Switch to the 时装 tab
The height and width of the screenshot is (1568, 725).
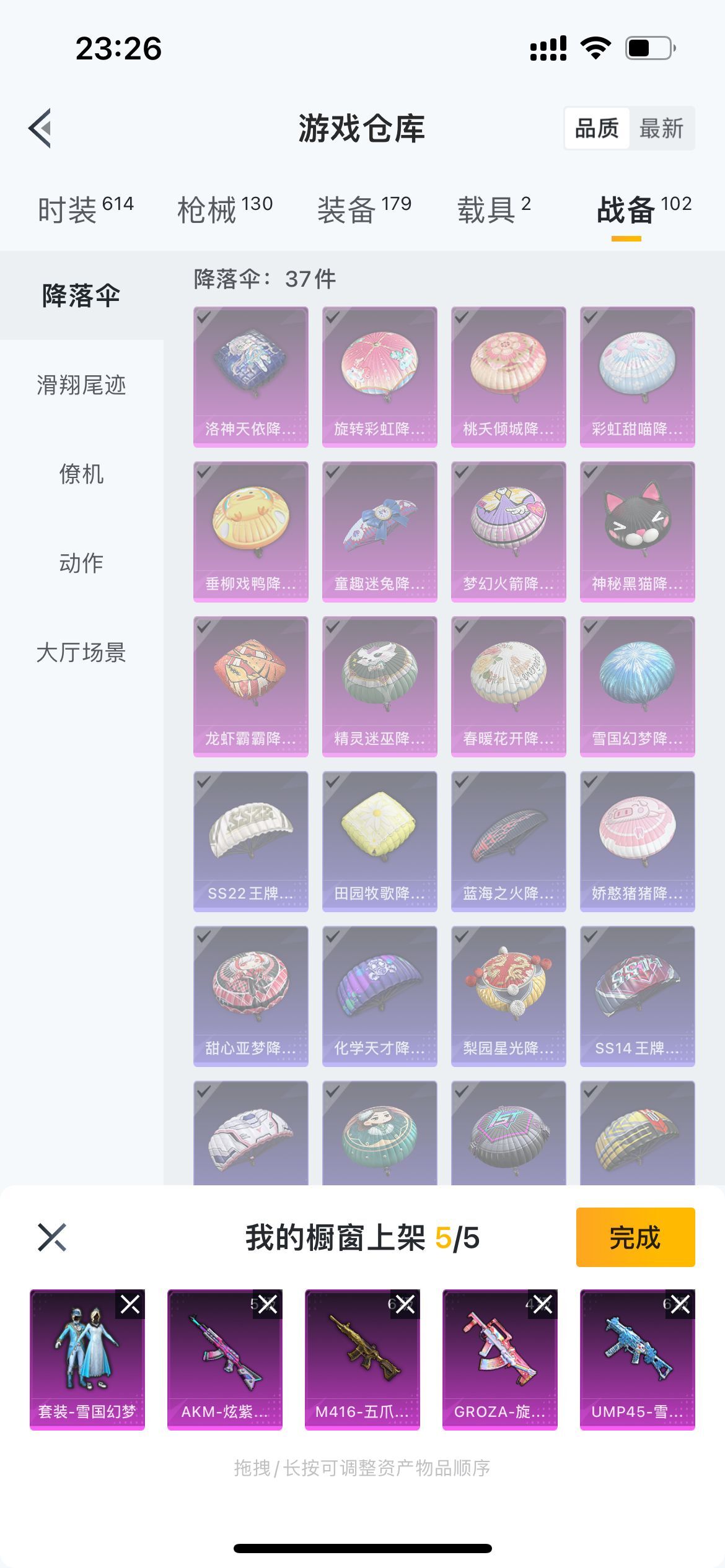[86, 209]
